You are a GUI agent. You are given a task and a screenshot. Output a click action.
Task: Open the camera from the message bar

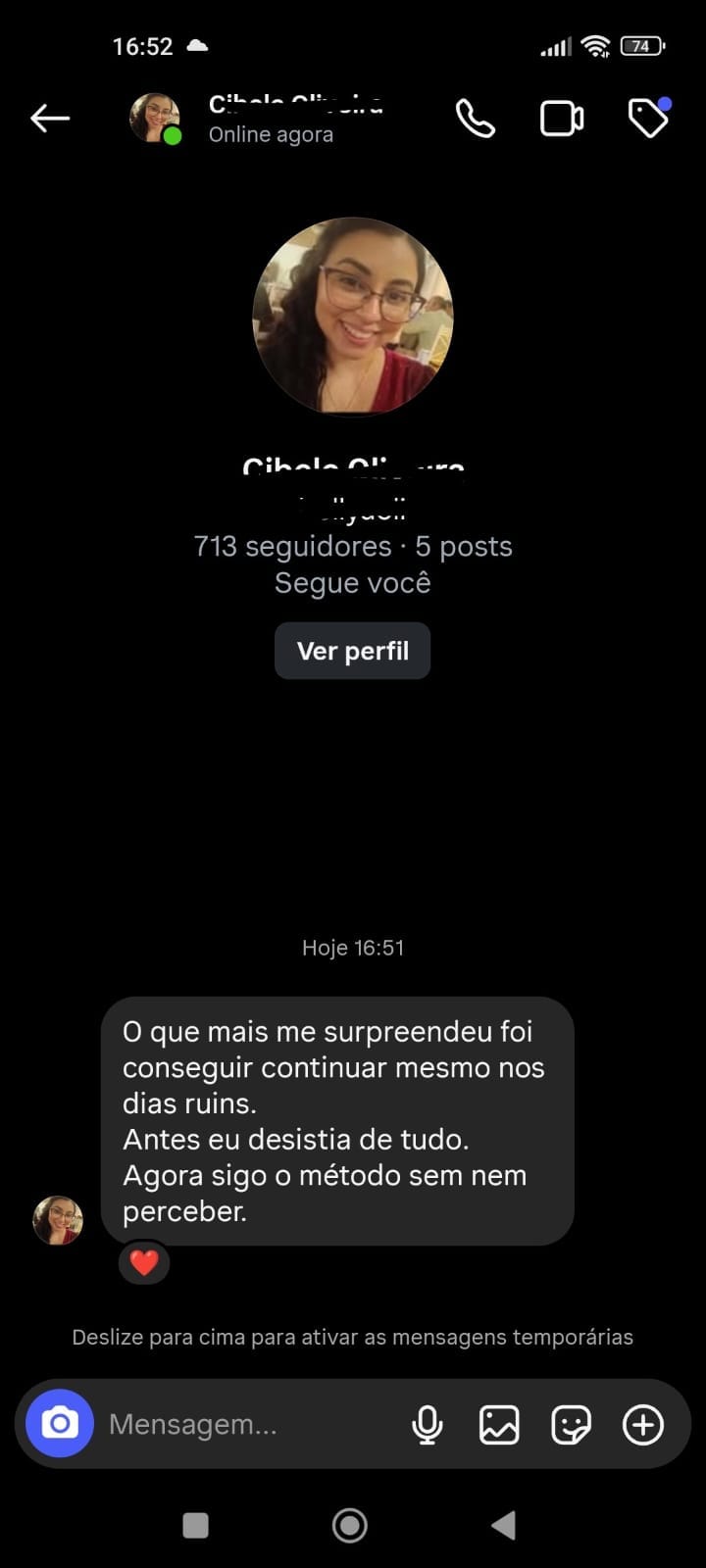(60, 1423)
